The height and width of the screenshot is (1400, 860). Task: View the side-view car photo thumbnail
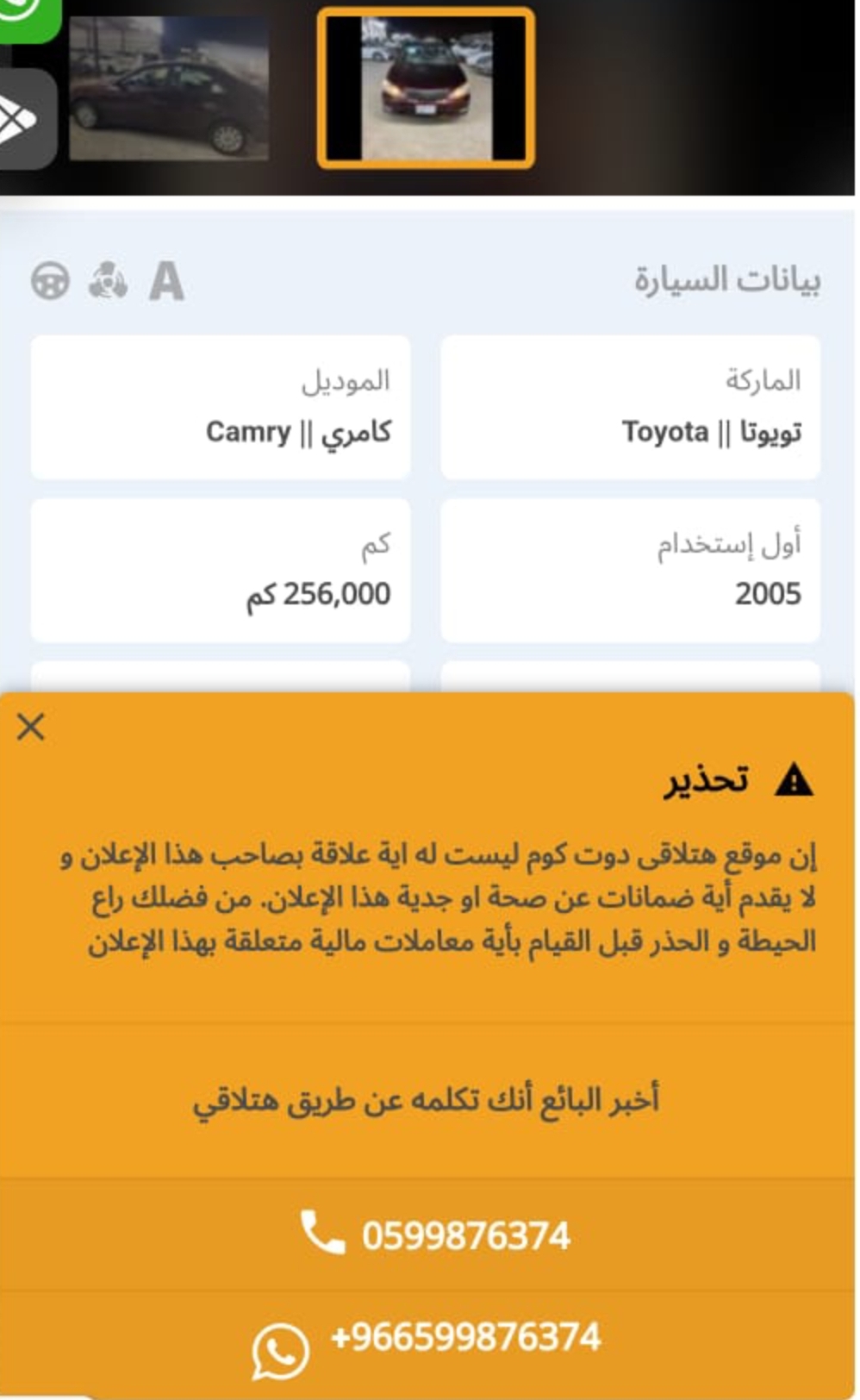coord(169,88)
